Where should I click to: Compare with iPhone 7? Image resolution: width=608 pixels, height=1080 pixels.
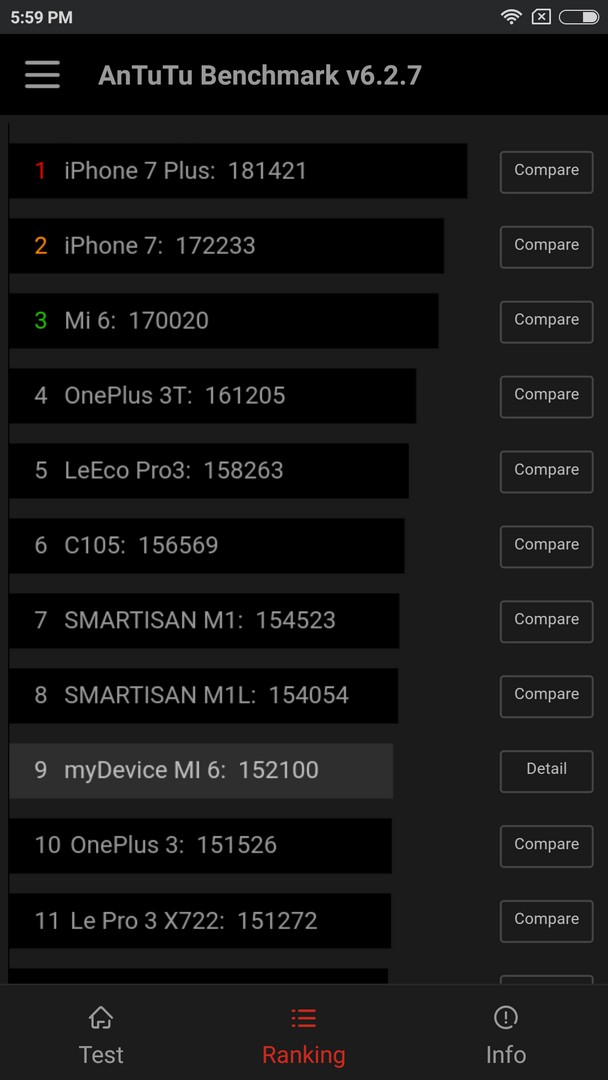pos(546,247)
